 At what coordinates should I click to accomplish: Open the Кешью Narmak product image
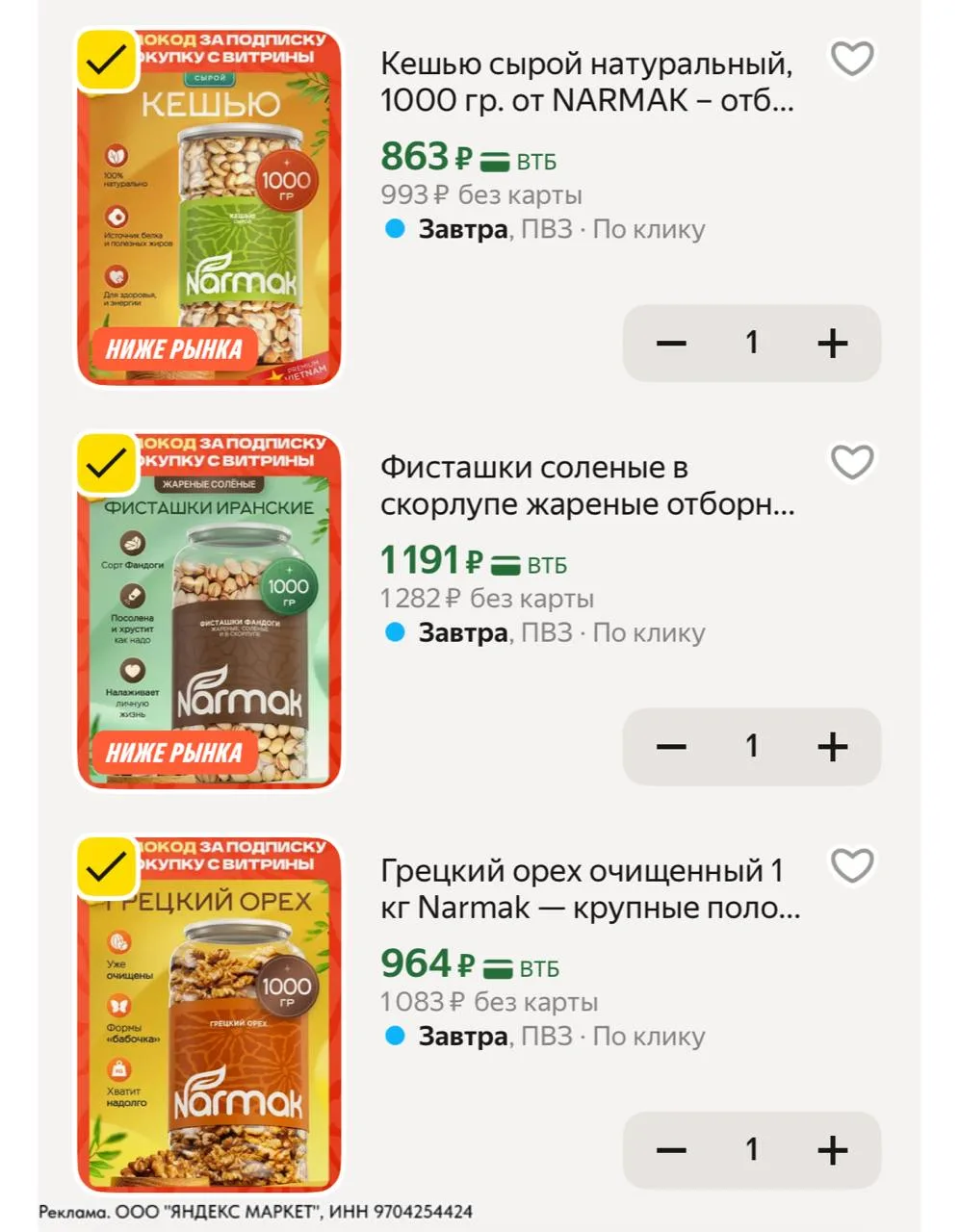pyautogui.click(x=209, y=207)
